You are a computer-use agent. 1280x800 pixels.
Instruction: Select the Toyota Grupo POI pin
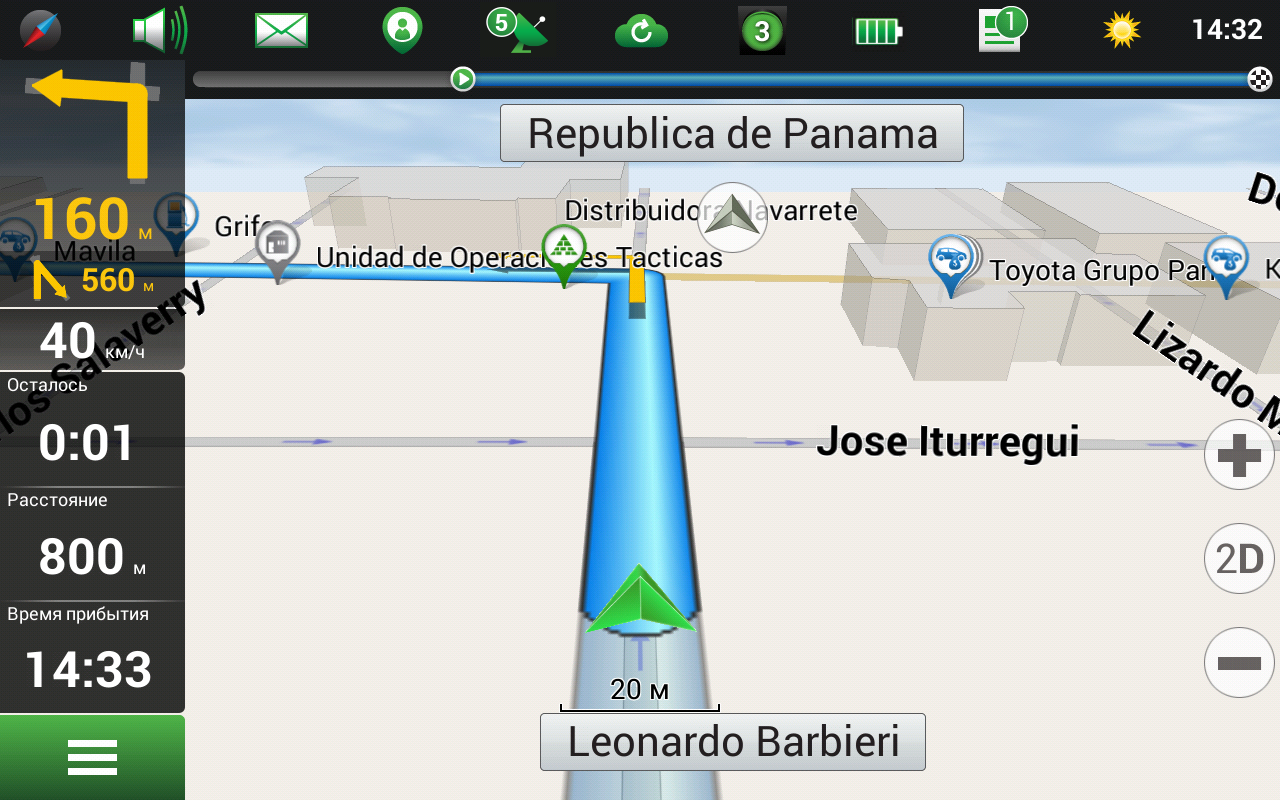949,263
